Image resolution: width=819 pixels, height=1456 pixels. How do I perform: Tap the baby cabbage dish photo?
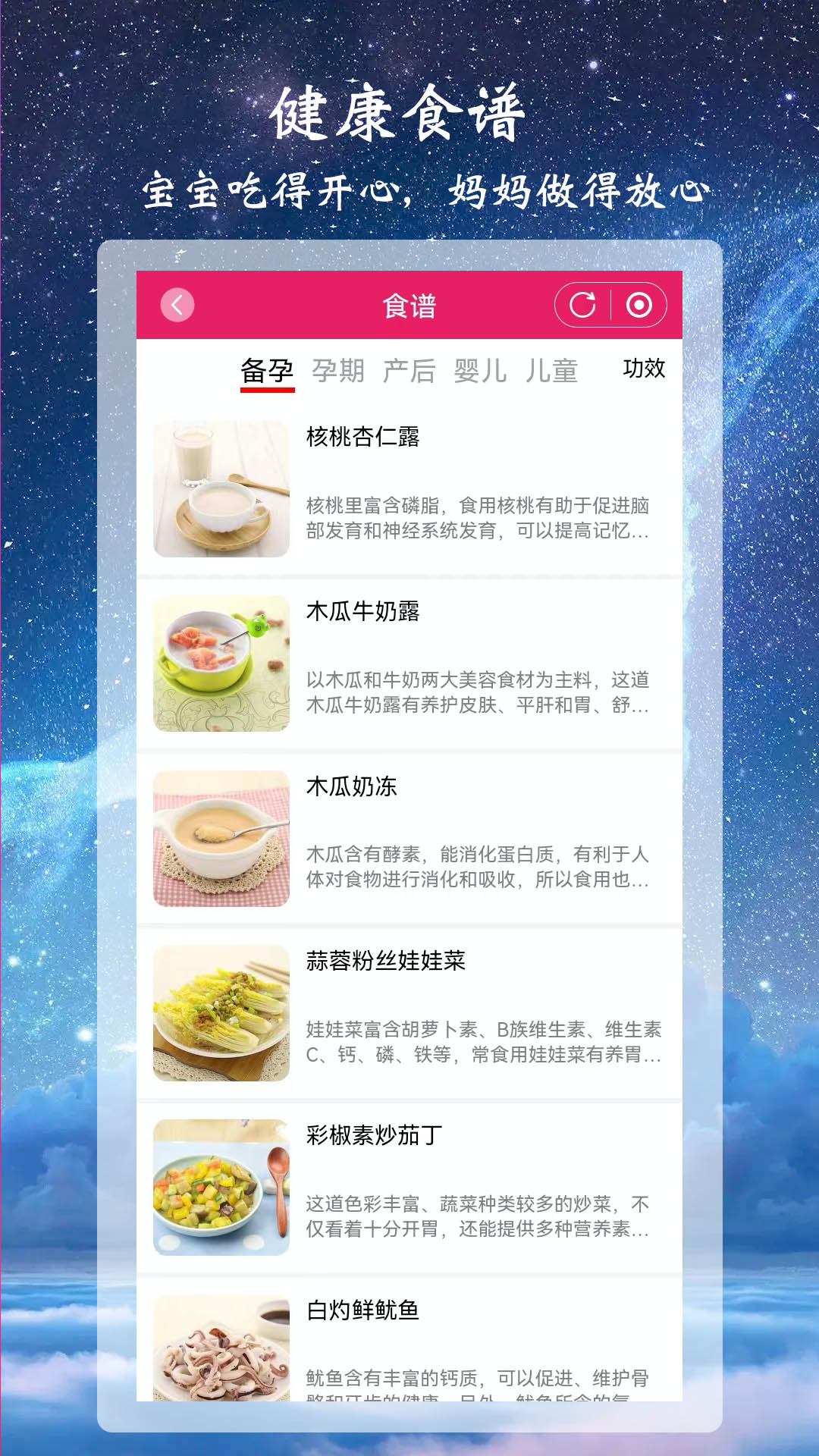[x=221, y=1016]
